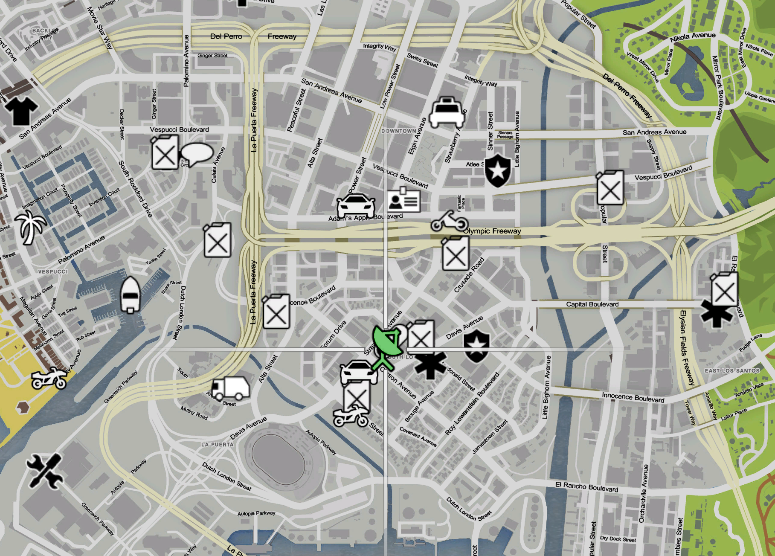Select the police star badge marker
Viewport: 775px width, 556px height.
pyautogui.click(x=497, y=172)
